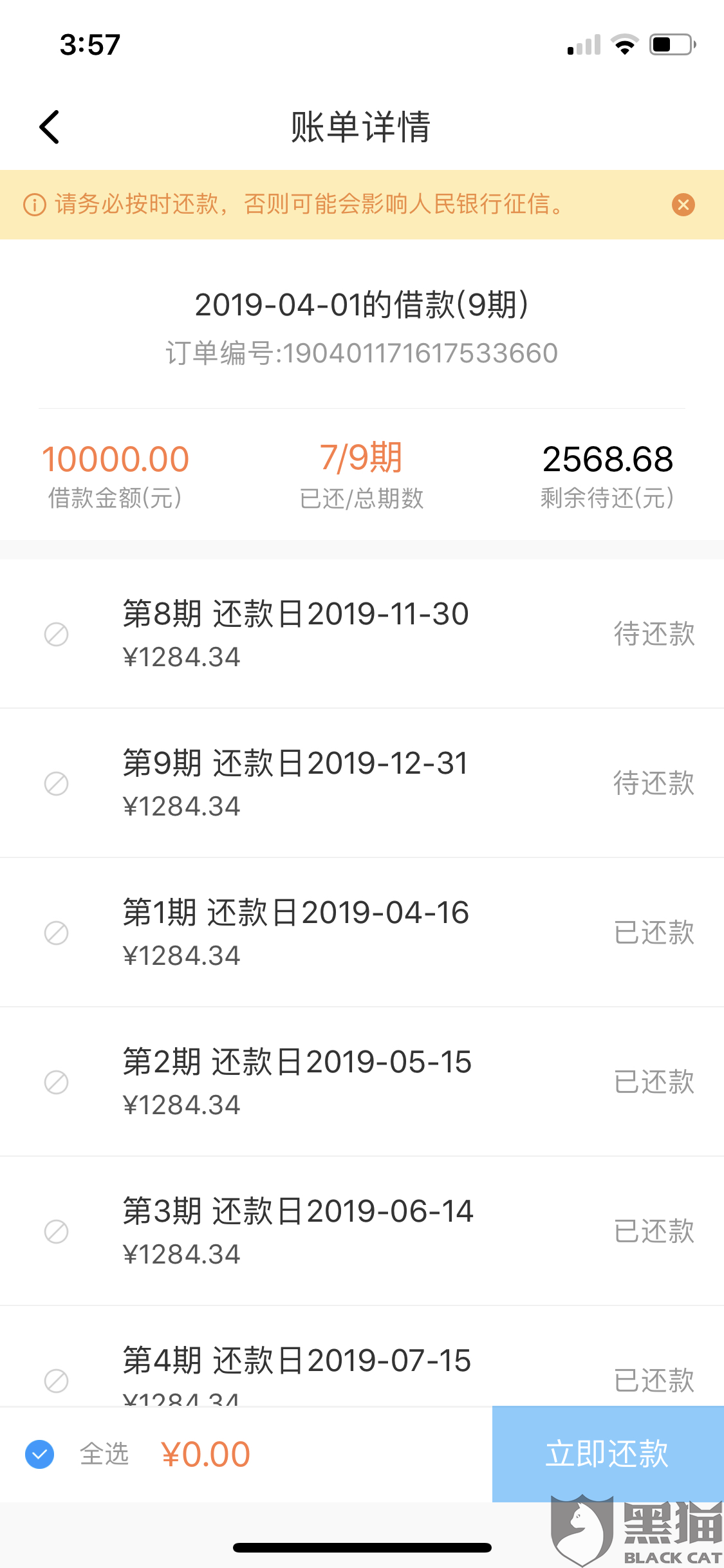Tap the 立即还款 button

coord(607,1453)
